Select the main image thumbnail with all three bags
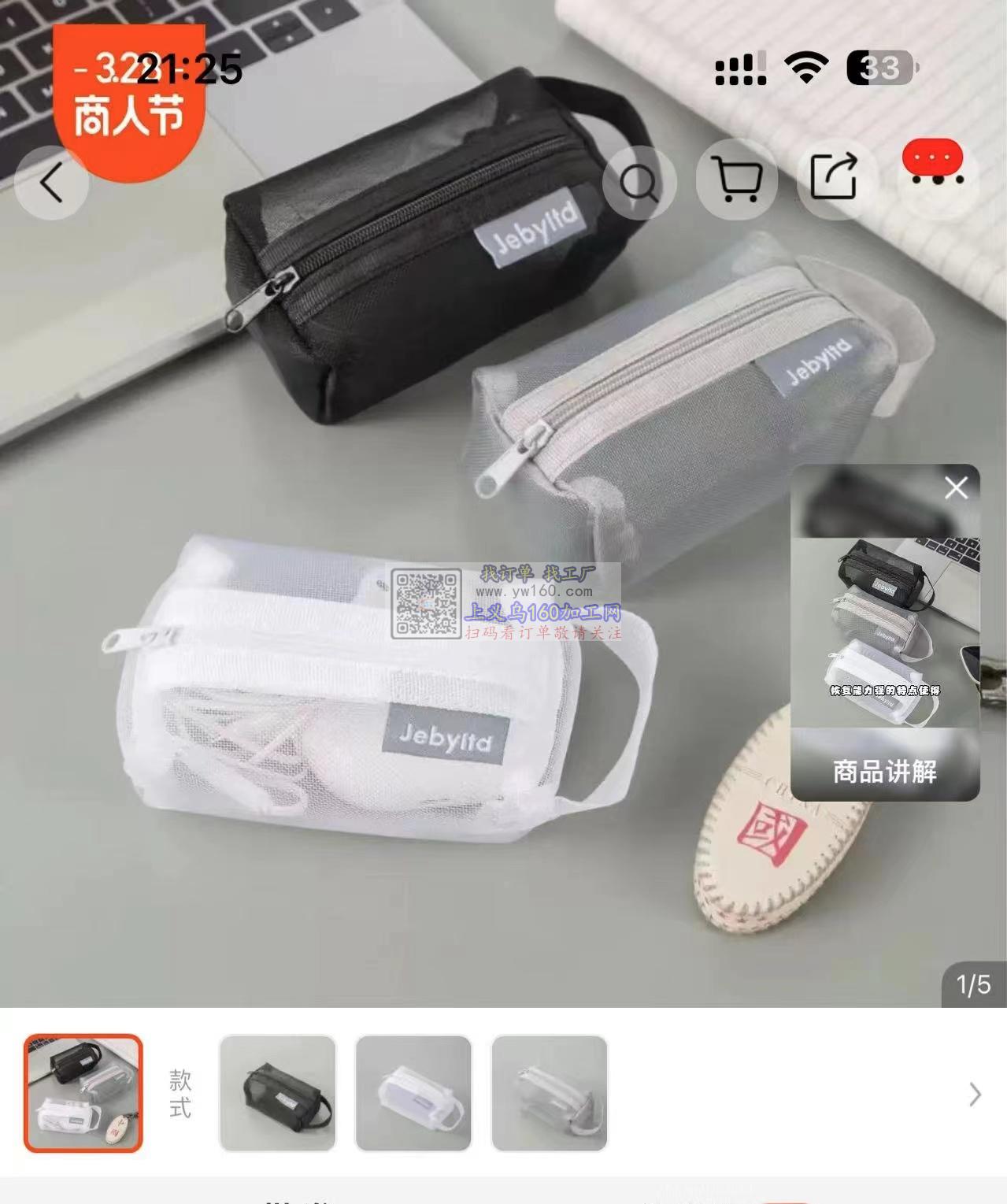Viewport: 1007px width, 1204px height. pyautogui.click(x=83, y=1094)
